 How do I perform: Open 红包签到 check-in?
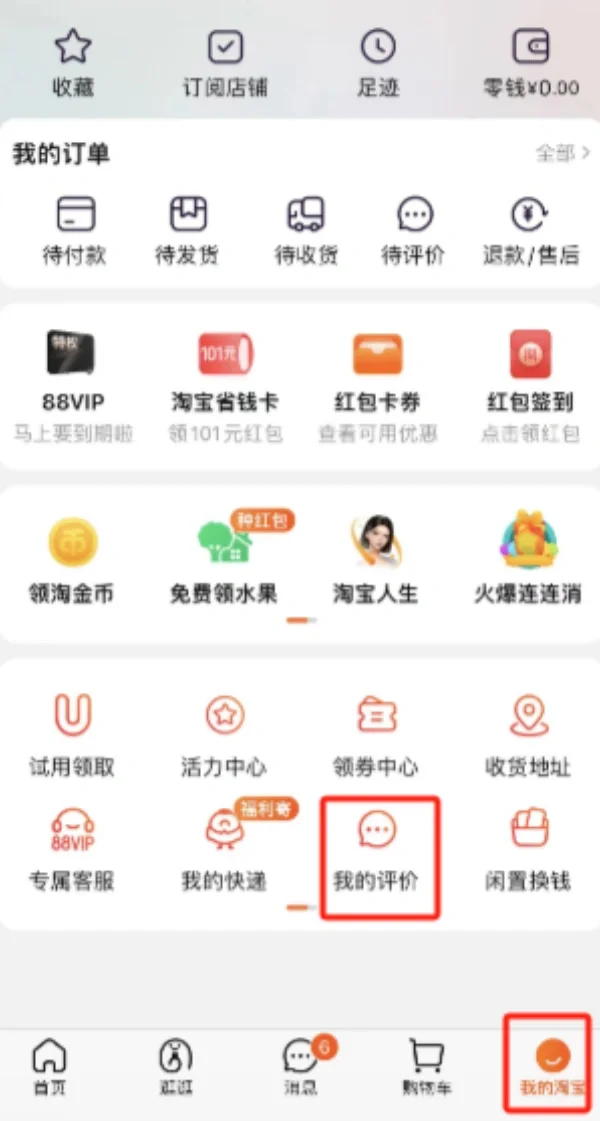pyautogui.click(x=530, y=386)
